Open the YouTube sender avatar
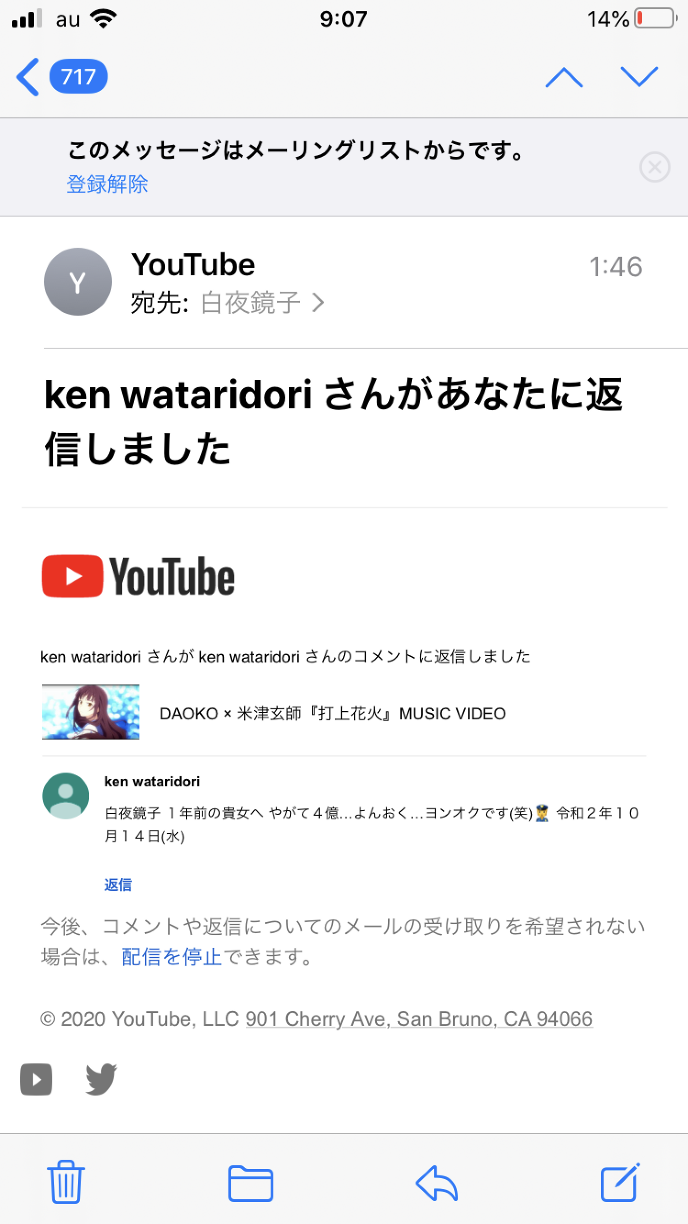 (x=78, y=282)
